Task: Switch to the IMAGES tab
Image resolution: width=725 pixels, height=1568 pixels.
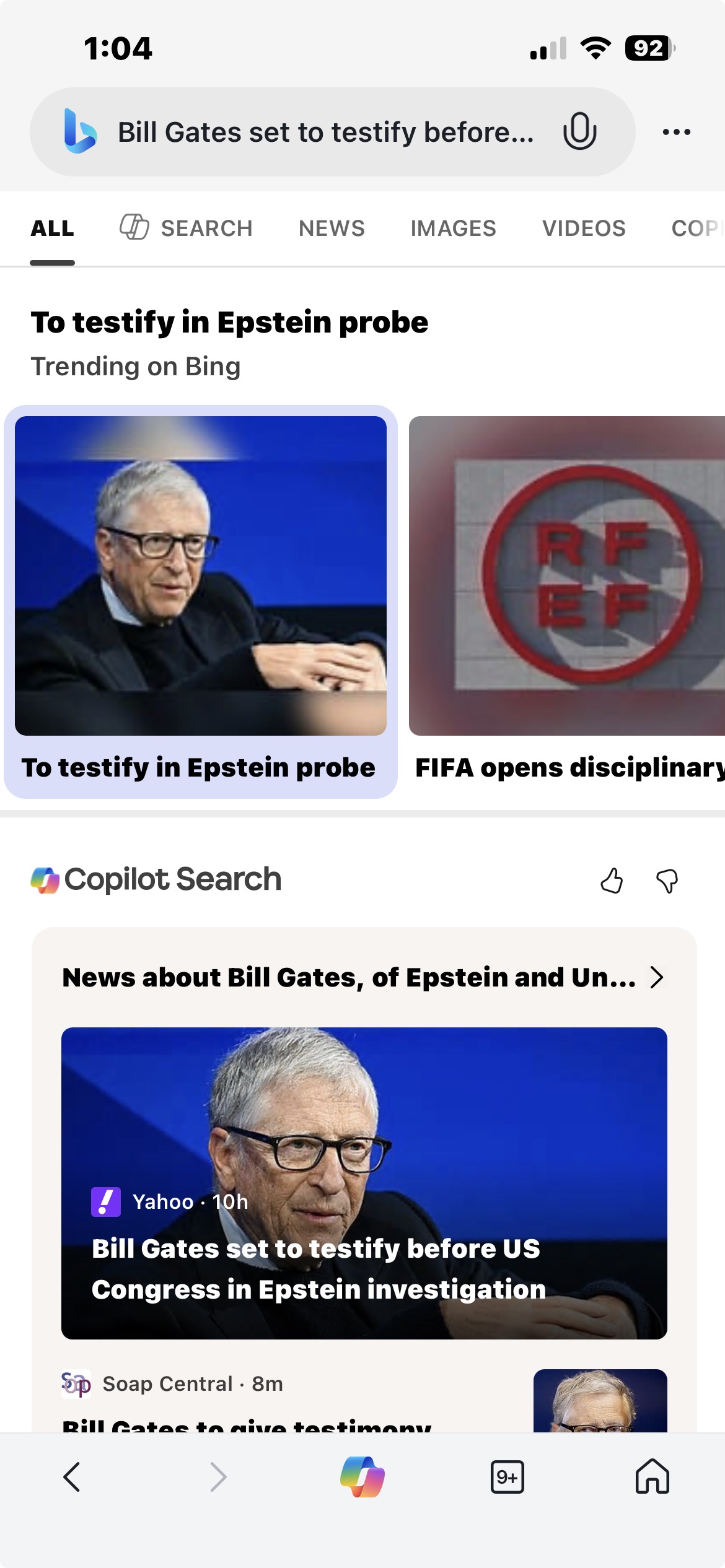Action: (453, 228)
